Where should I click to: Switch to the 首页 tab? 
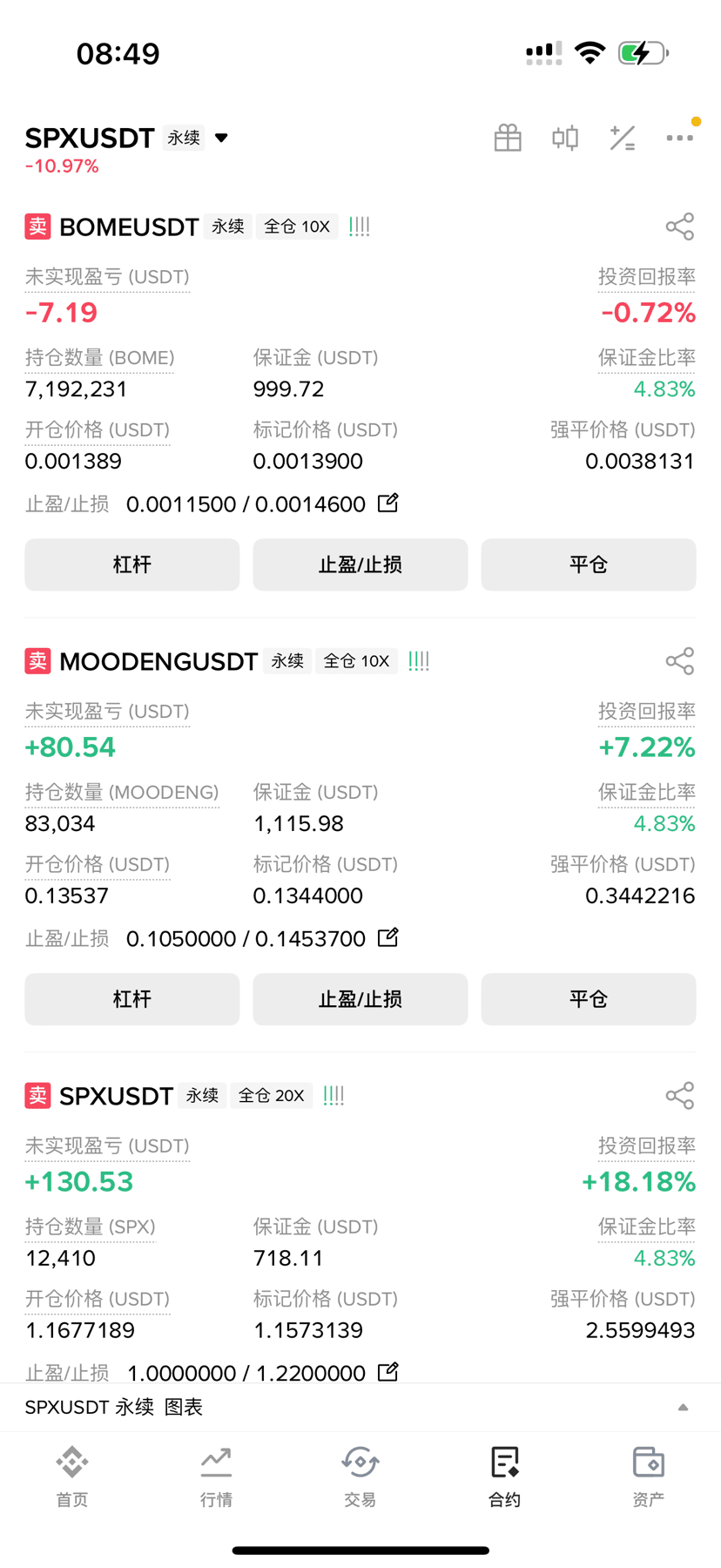point(72,1476)
